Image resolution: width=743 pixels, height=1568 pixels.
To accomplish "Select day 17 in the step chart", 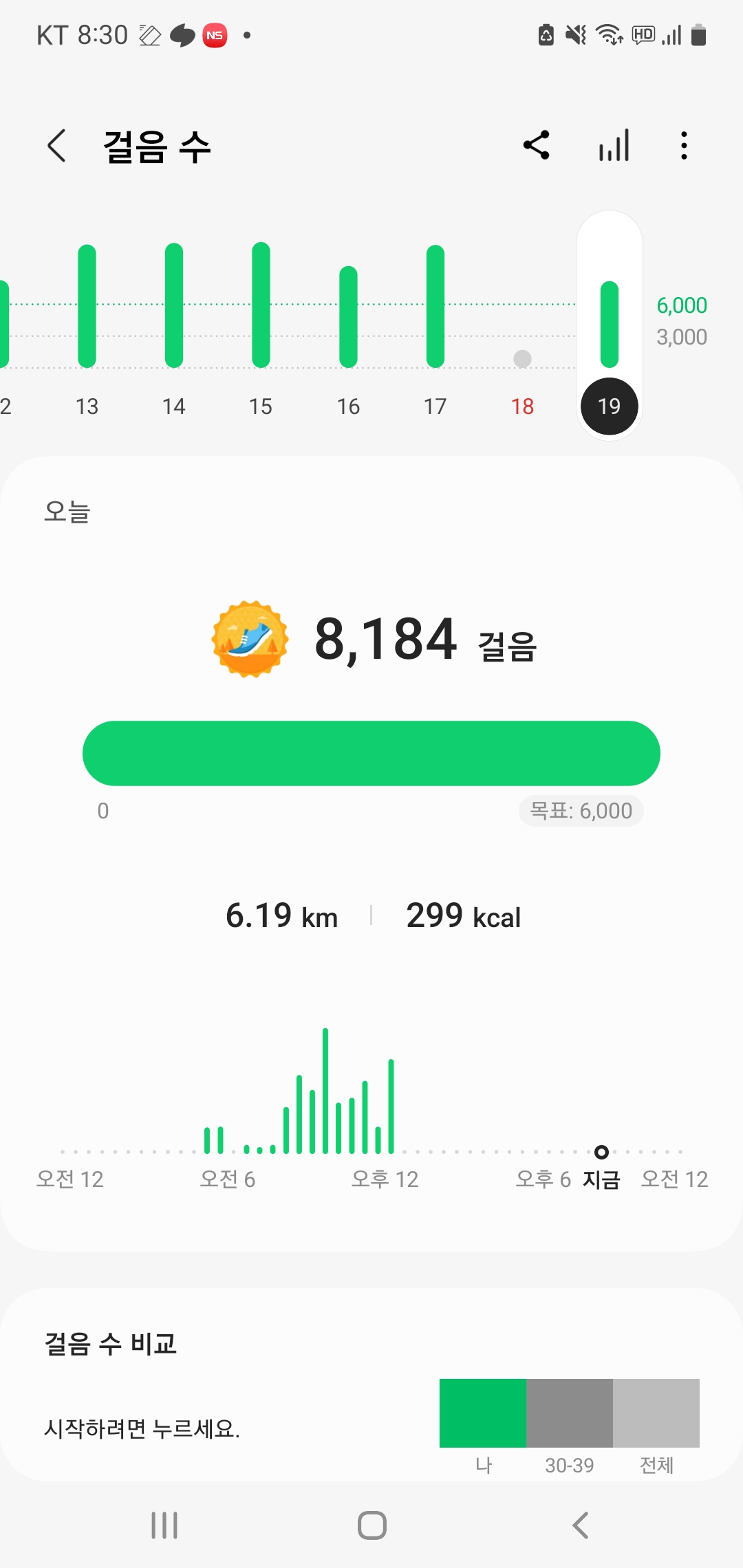I will [435, 323].
